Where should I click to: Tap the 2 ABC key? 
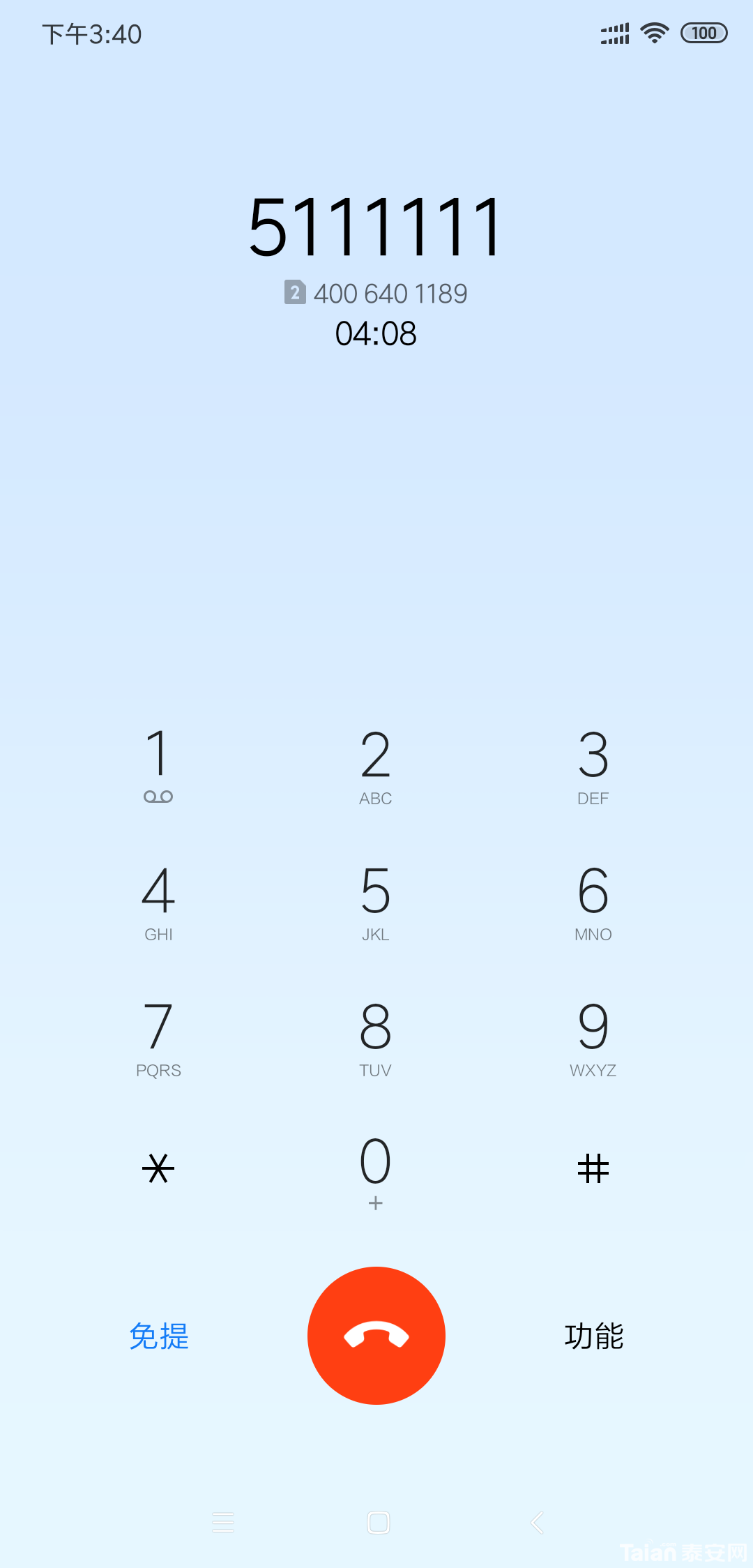(376, 765)
